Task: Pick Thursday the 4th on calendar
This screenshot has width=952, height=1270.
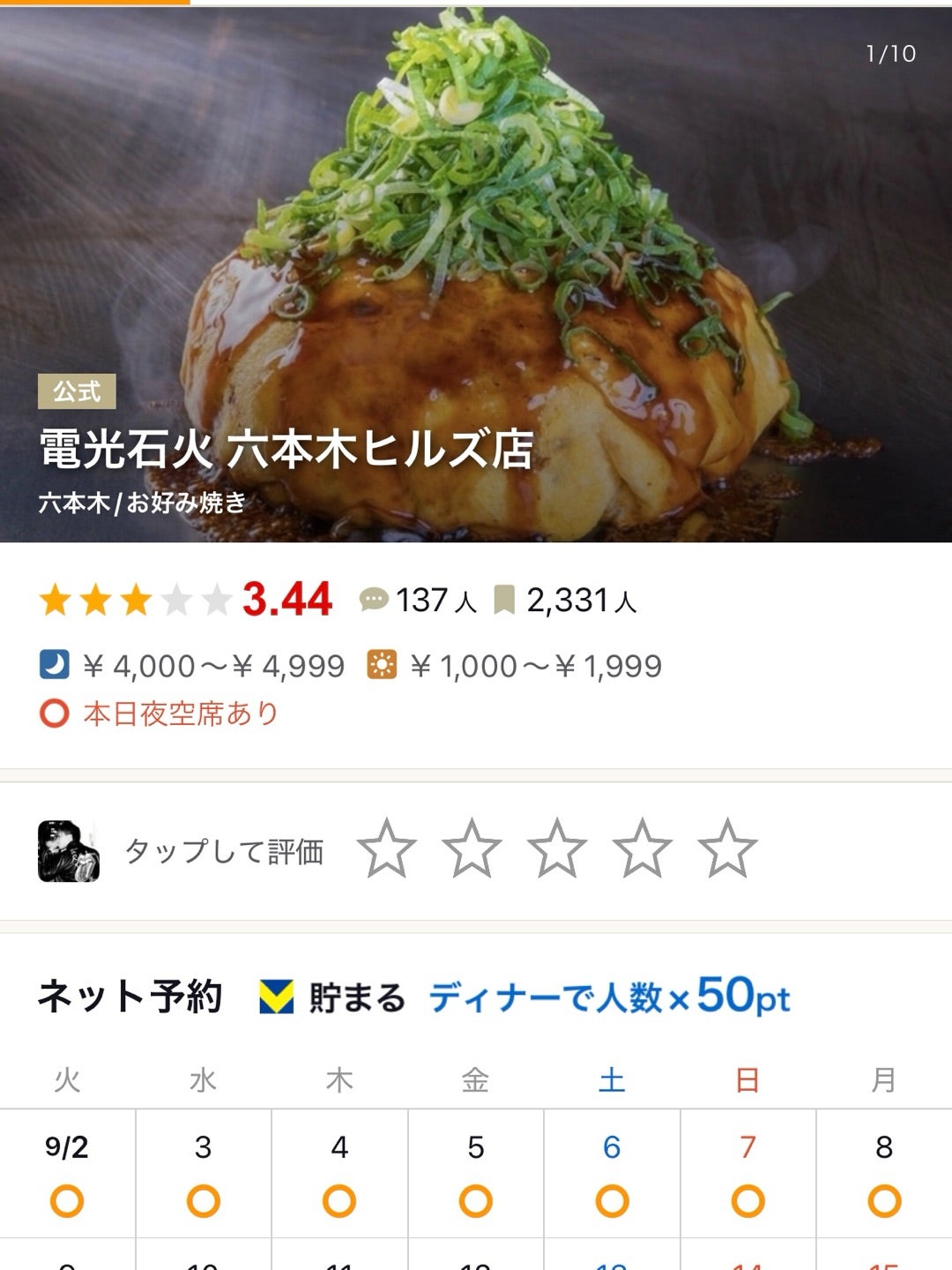Action: pyautogui.click(x=339, y=1175)
